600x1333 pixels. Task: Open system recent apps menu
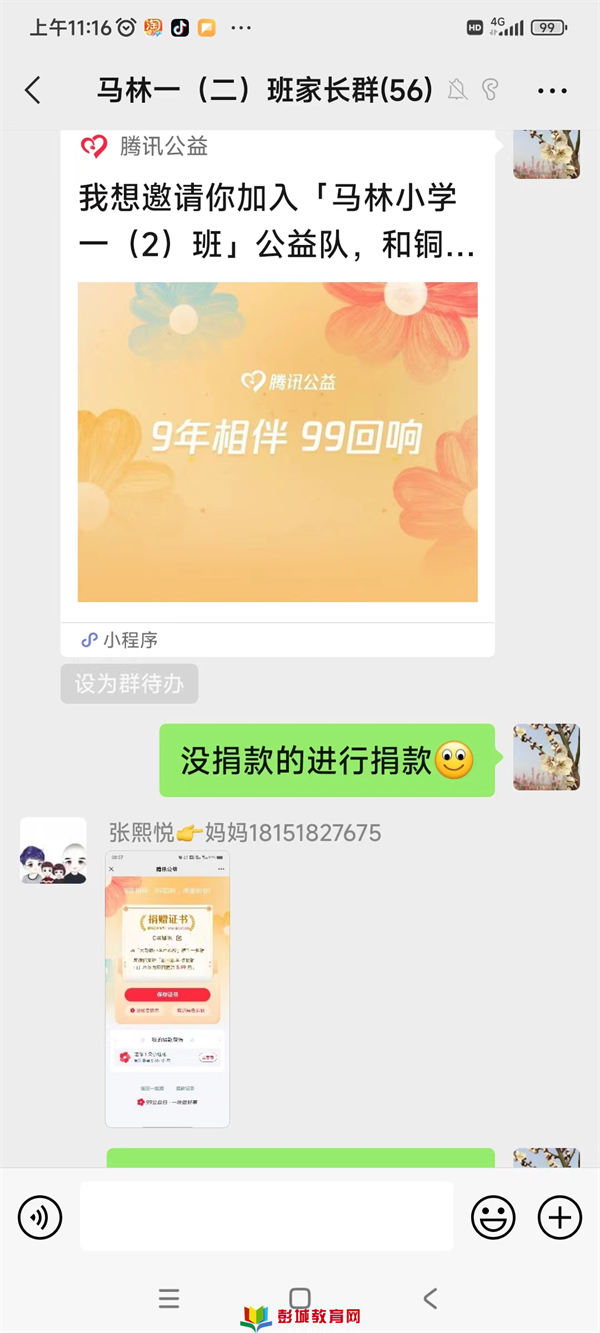click(169, 1298)
